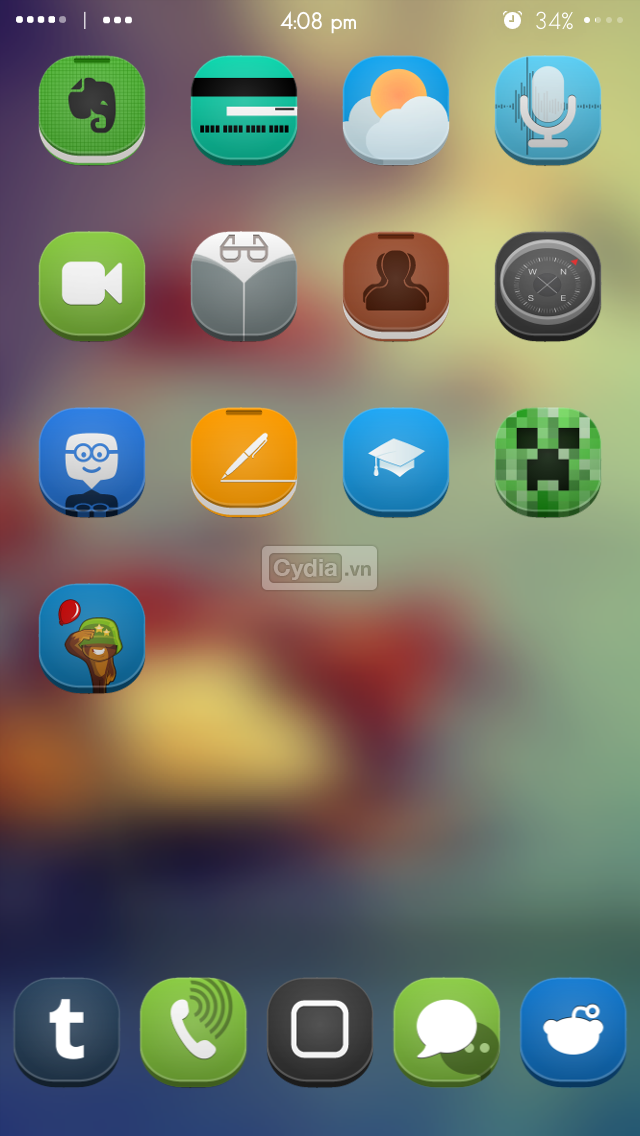
Task: Open the blue nerd-face chat app
Action: pos(92,460)
